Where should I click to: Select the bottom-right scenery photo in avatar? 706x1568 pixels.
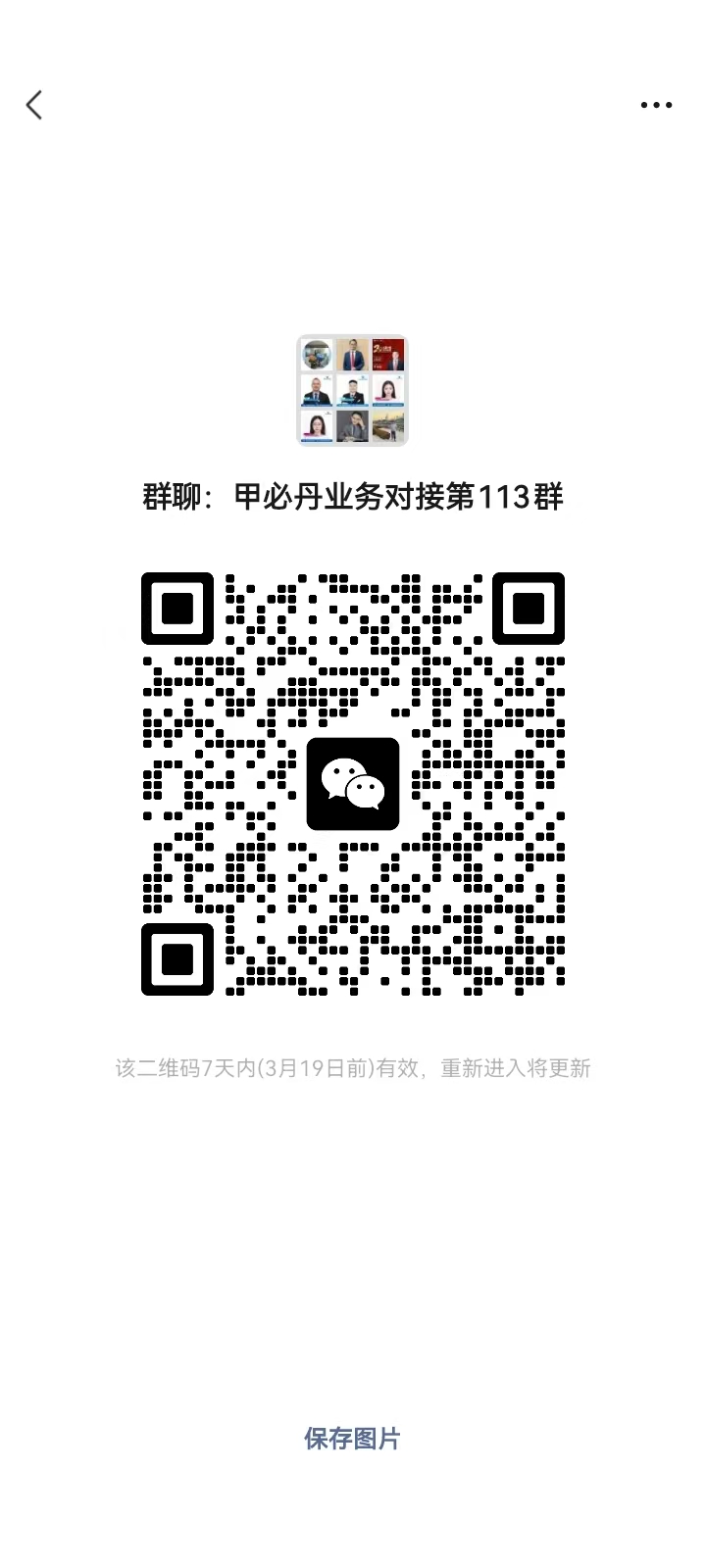pos(388,426)
